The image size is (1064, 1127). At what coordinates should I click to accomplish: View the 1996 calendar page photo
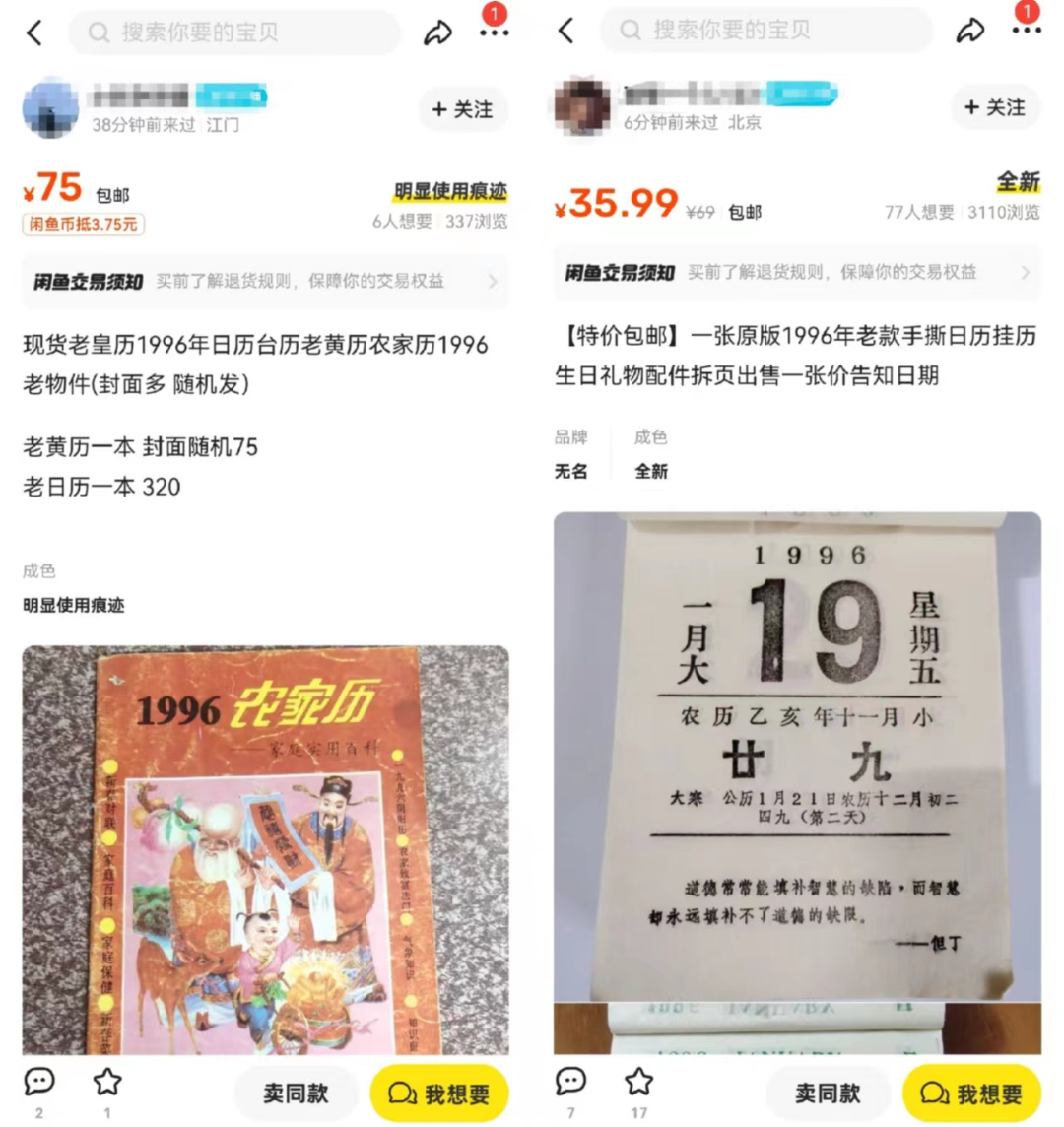point(797,759)
